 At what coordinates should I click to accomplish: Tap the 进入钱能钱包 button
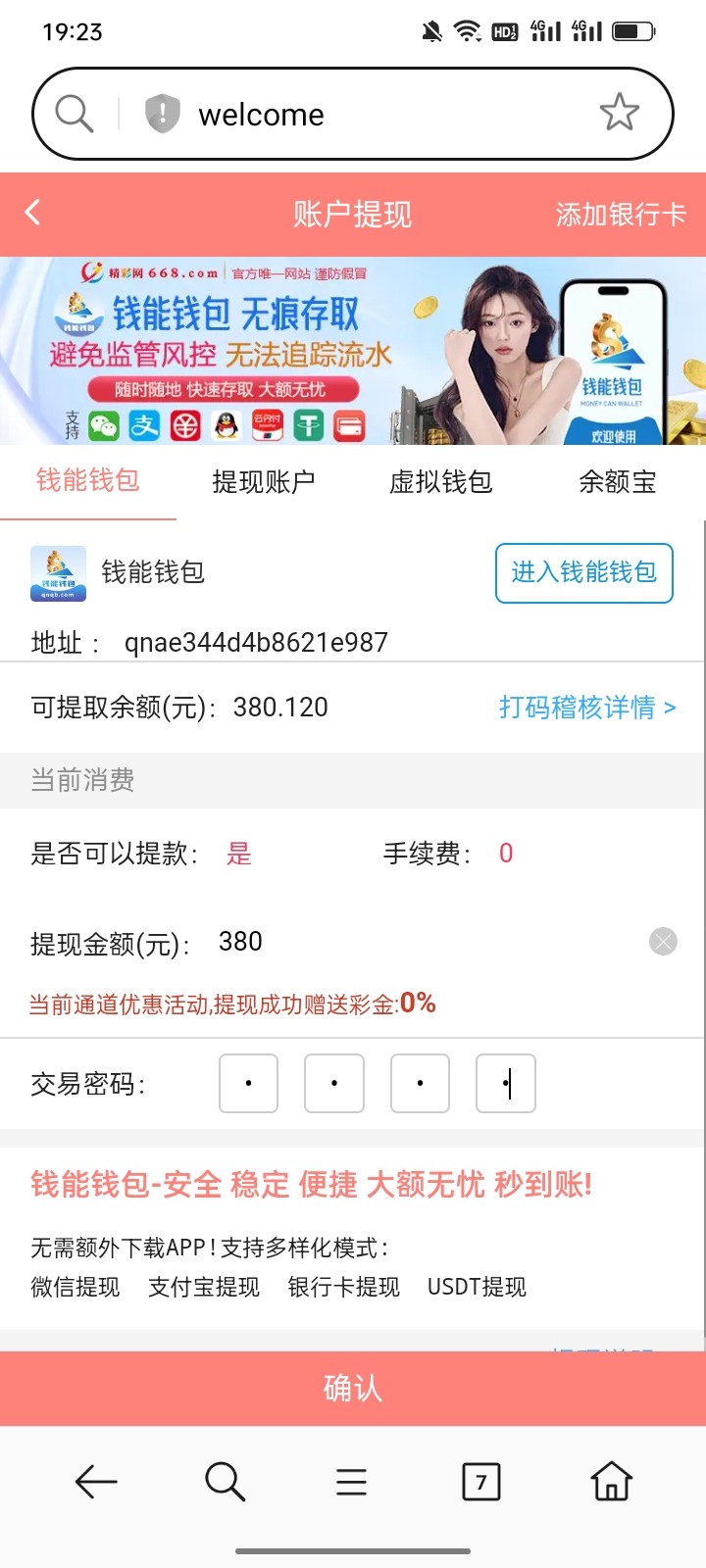click(584, 572)
